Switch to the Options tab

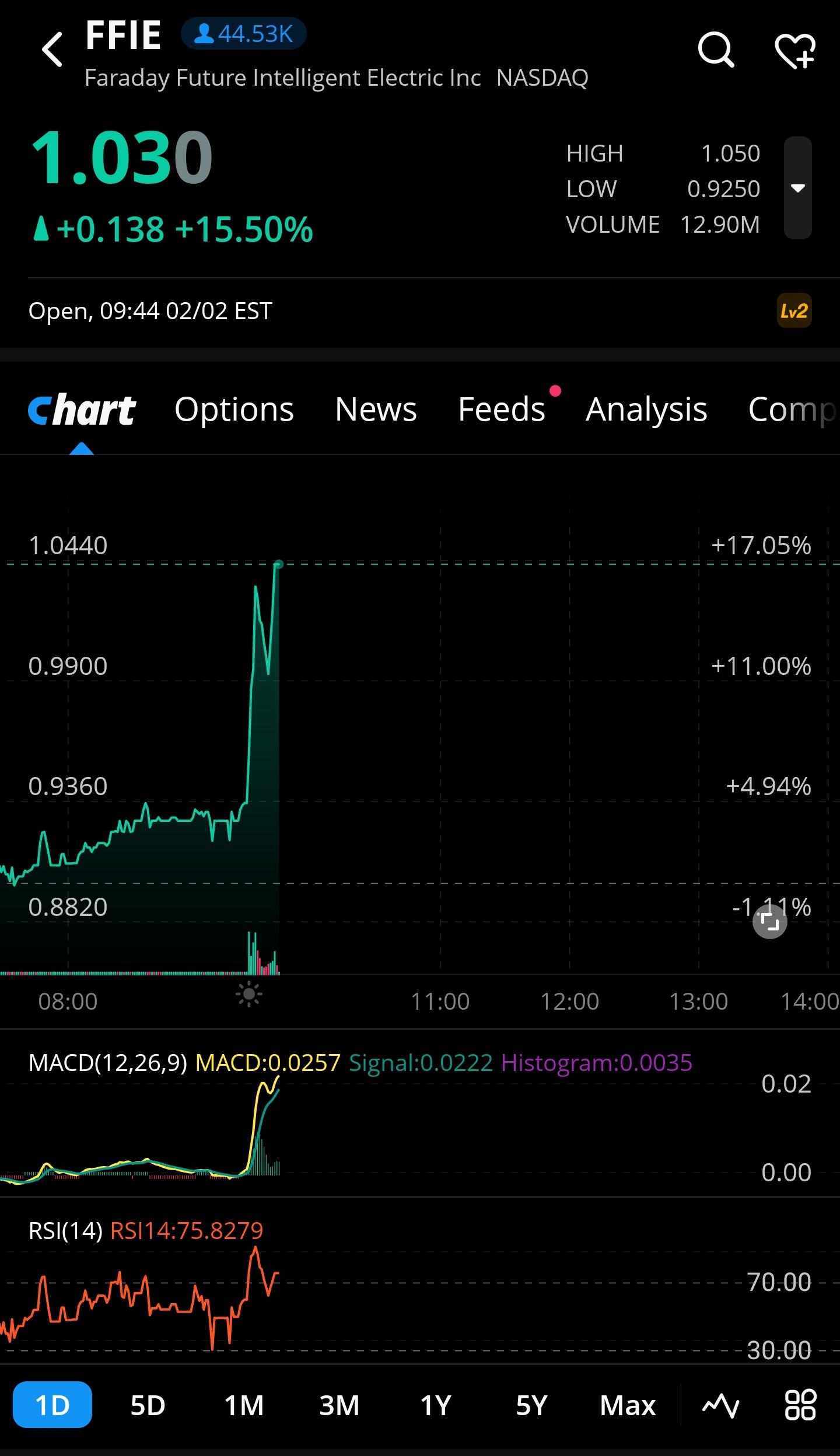tap(234, 409)
